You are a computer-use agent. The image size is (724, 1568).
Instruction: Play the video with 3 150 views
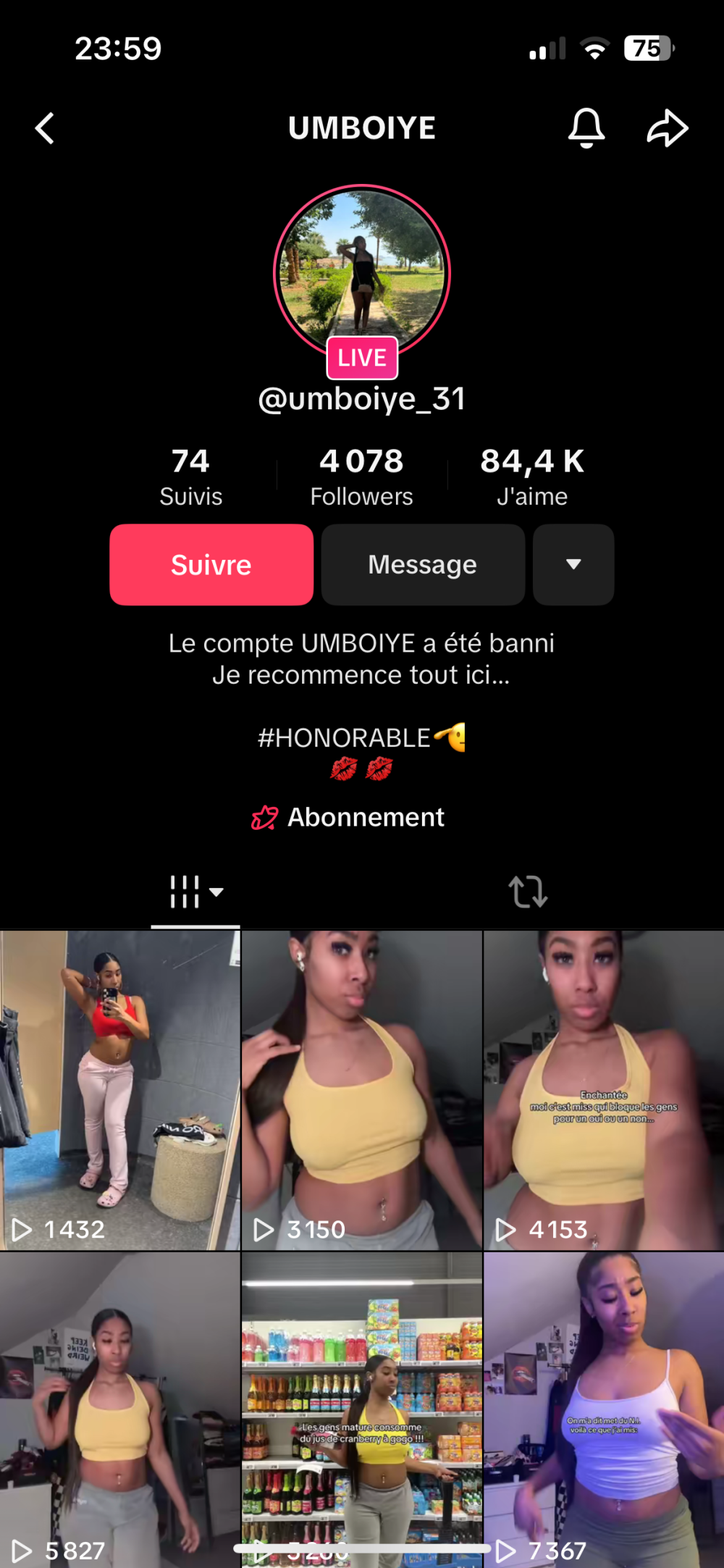(361, 1090)
